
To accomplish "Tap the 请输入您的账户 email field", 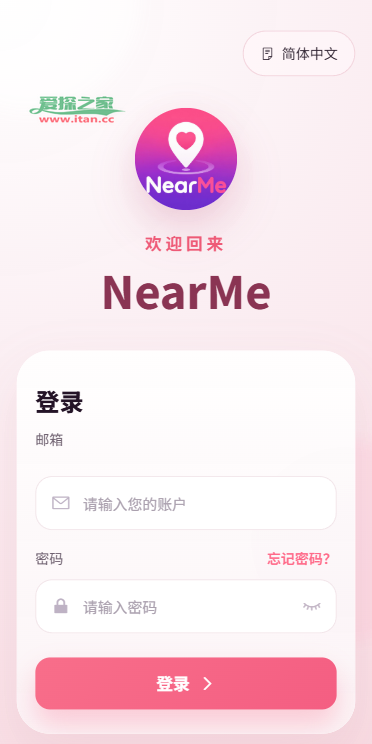I will pos(186,503).
